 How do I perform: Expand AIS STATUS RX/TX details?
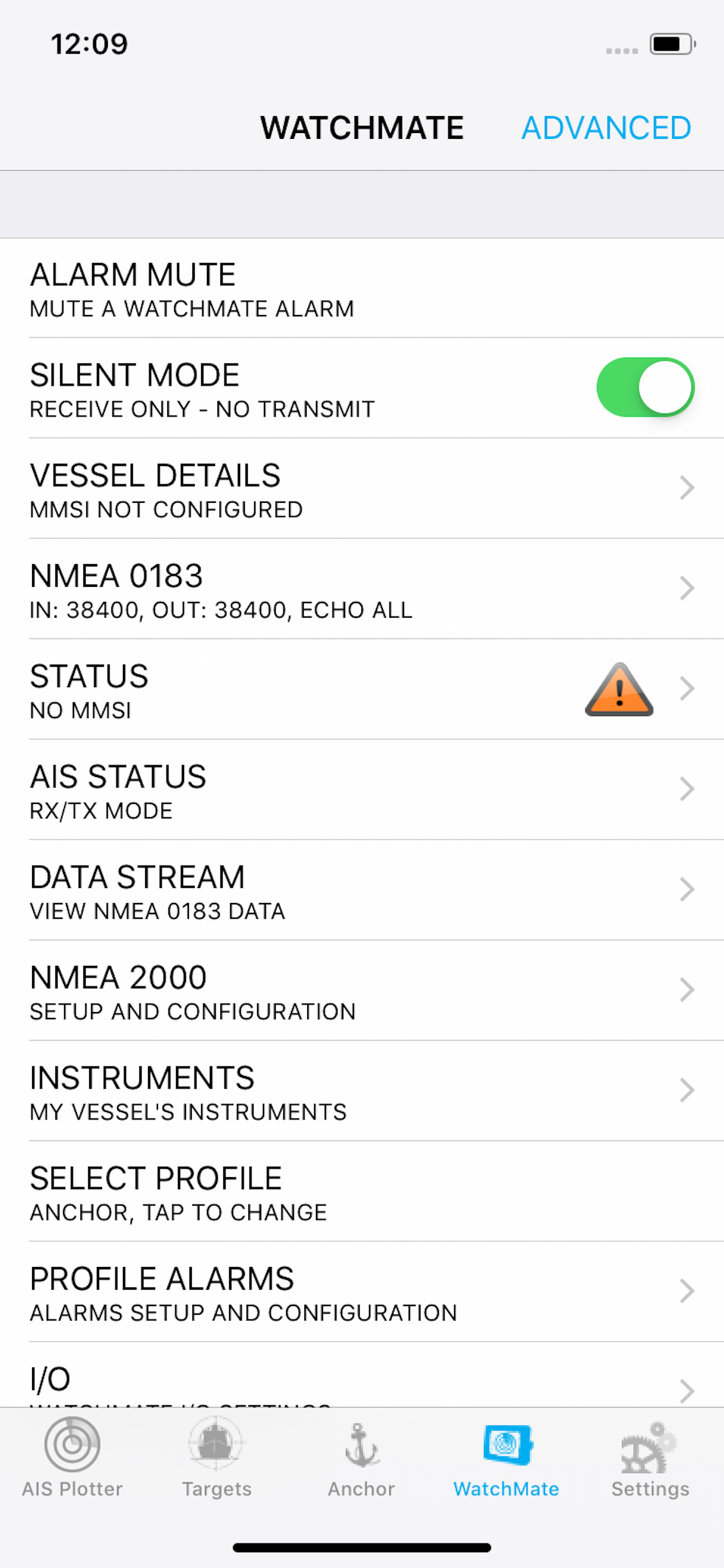click(686, 789)
